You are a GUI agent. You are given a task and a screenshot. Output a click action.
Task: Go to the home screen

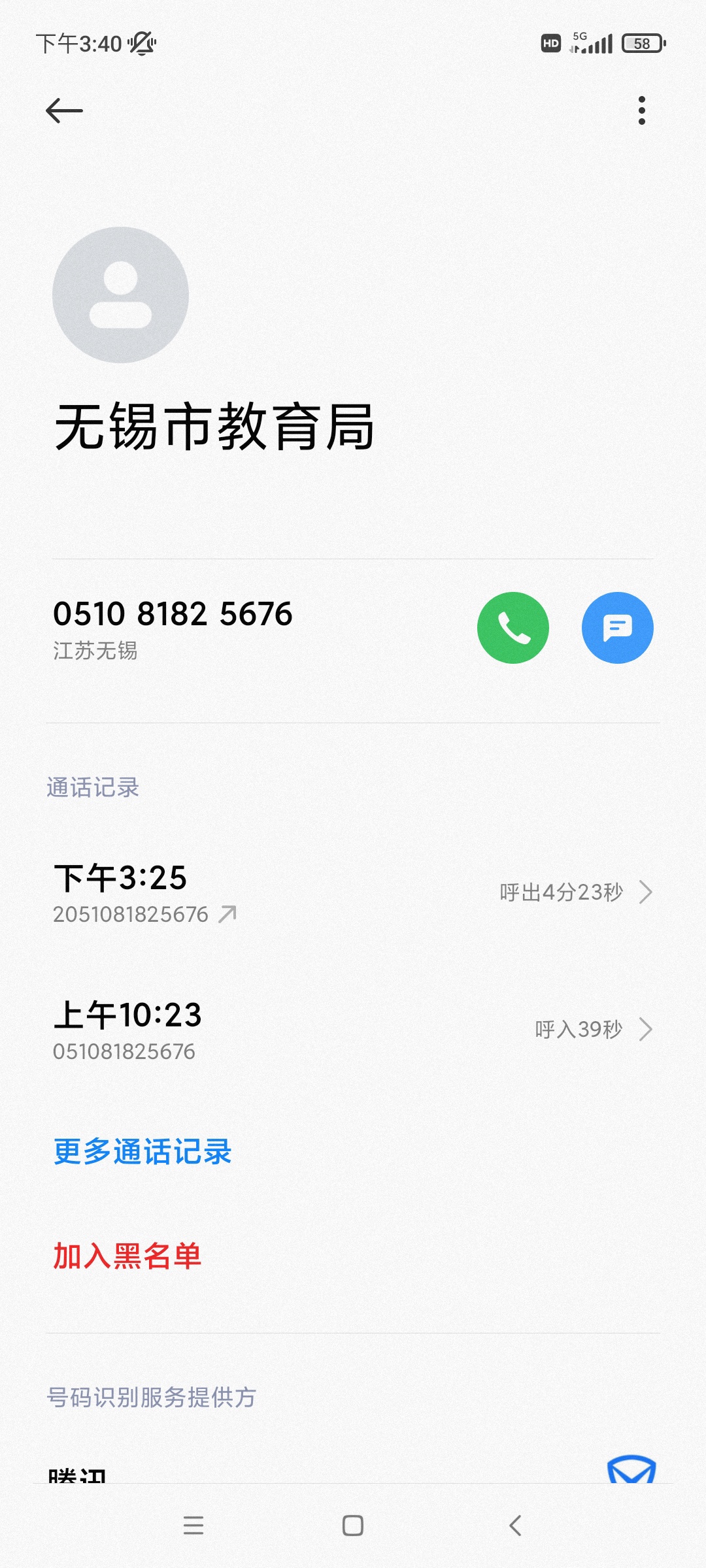pos(353,1526)
